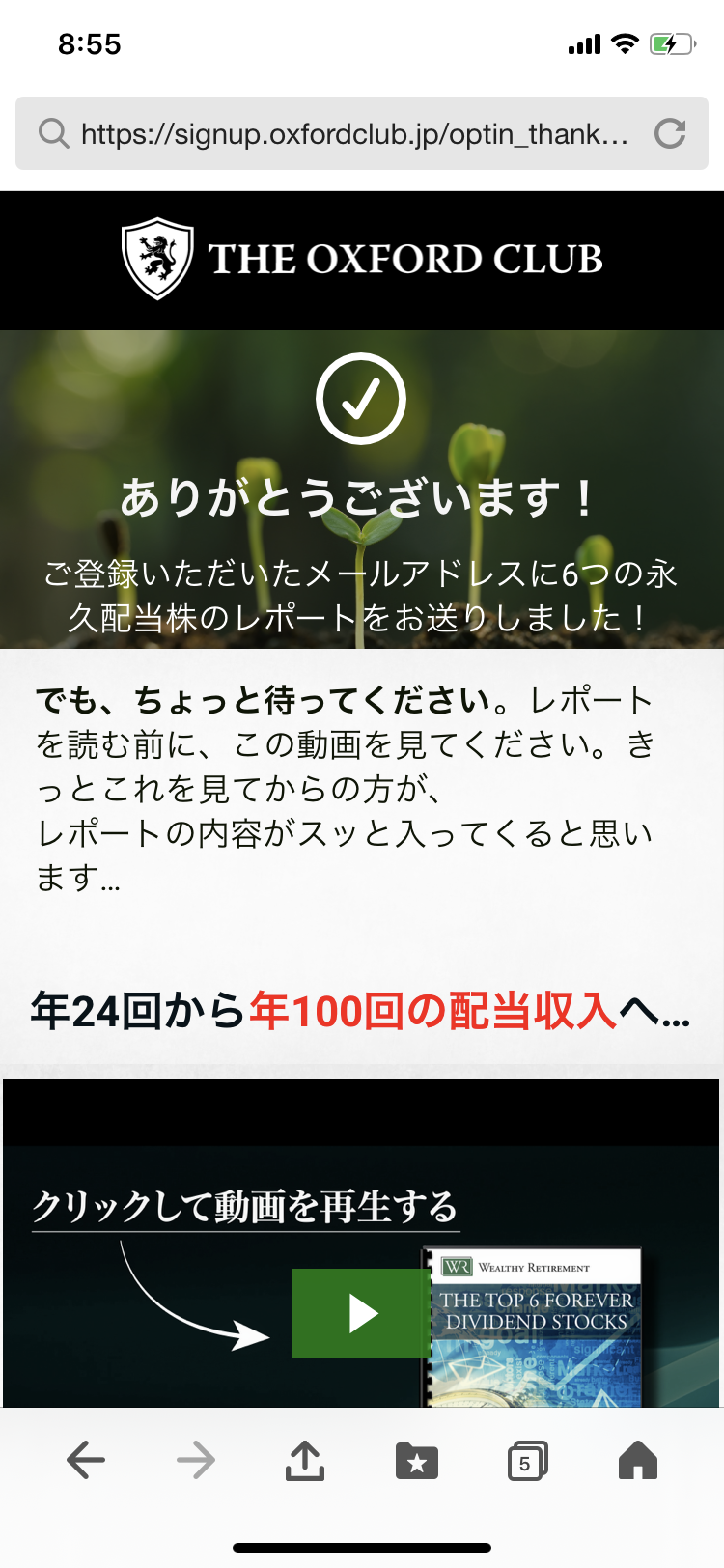
Task: Open the share sheet
Action: (x=305, y=1460)
